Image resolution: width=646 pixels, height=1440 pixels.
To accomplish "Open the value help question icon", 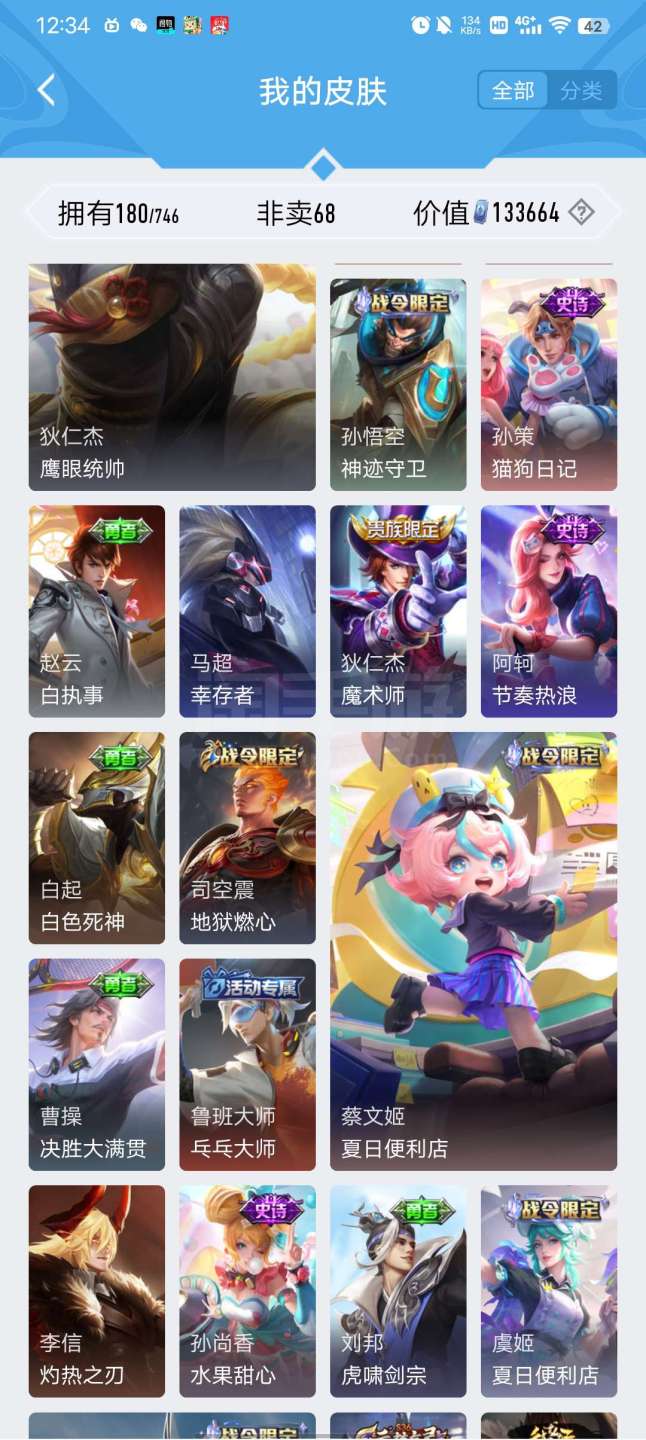I will point(581,212).
